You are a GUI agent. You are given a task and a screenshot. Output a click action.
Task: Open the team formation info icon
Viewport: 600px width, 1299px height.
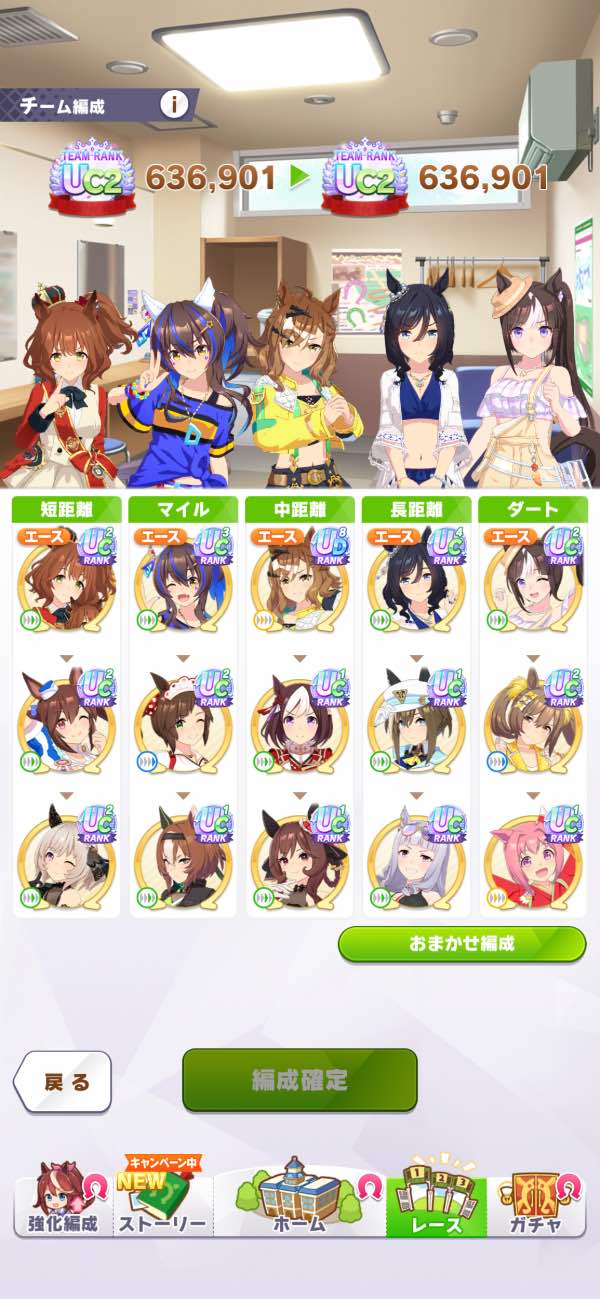pyautogui.click(x=174, y=103)
